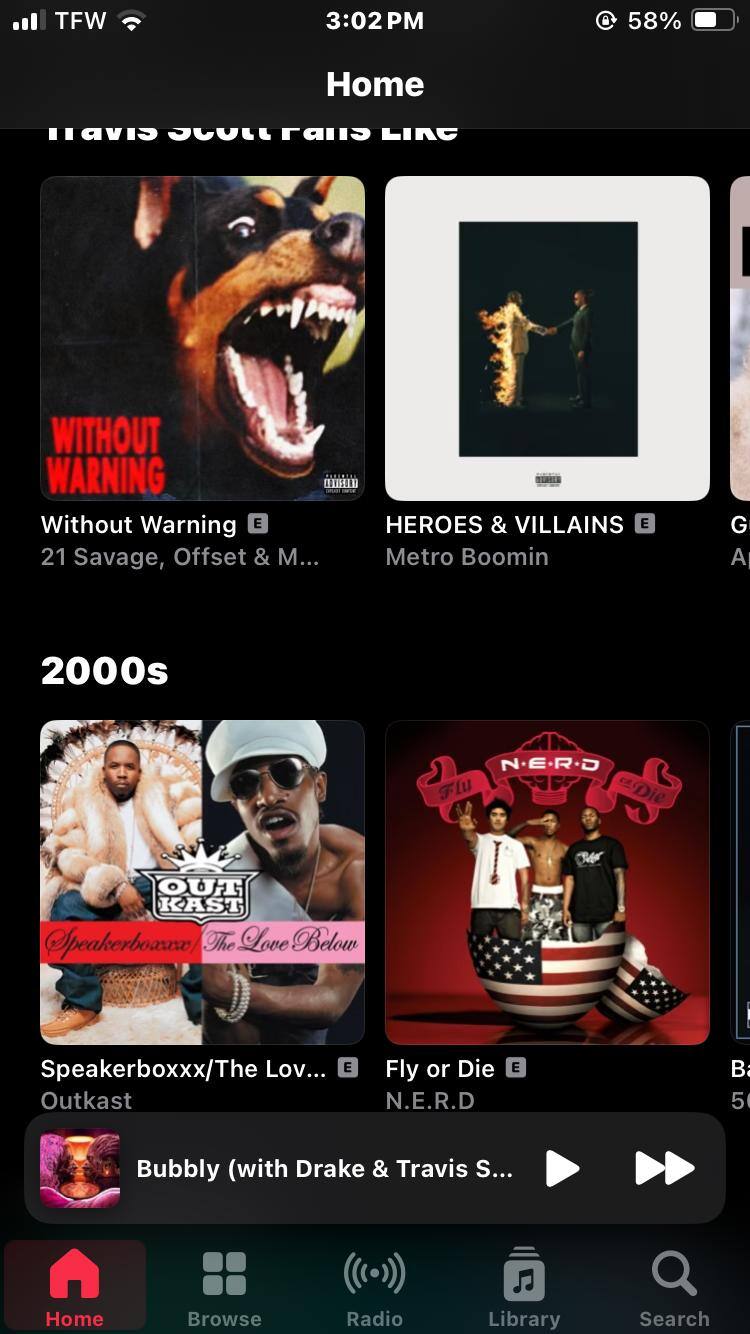Open the Search tab
This screenshot has height=1334, width=750.
coord(674,1288)
